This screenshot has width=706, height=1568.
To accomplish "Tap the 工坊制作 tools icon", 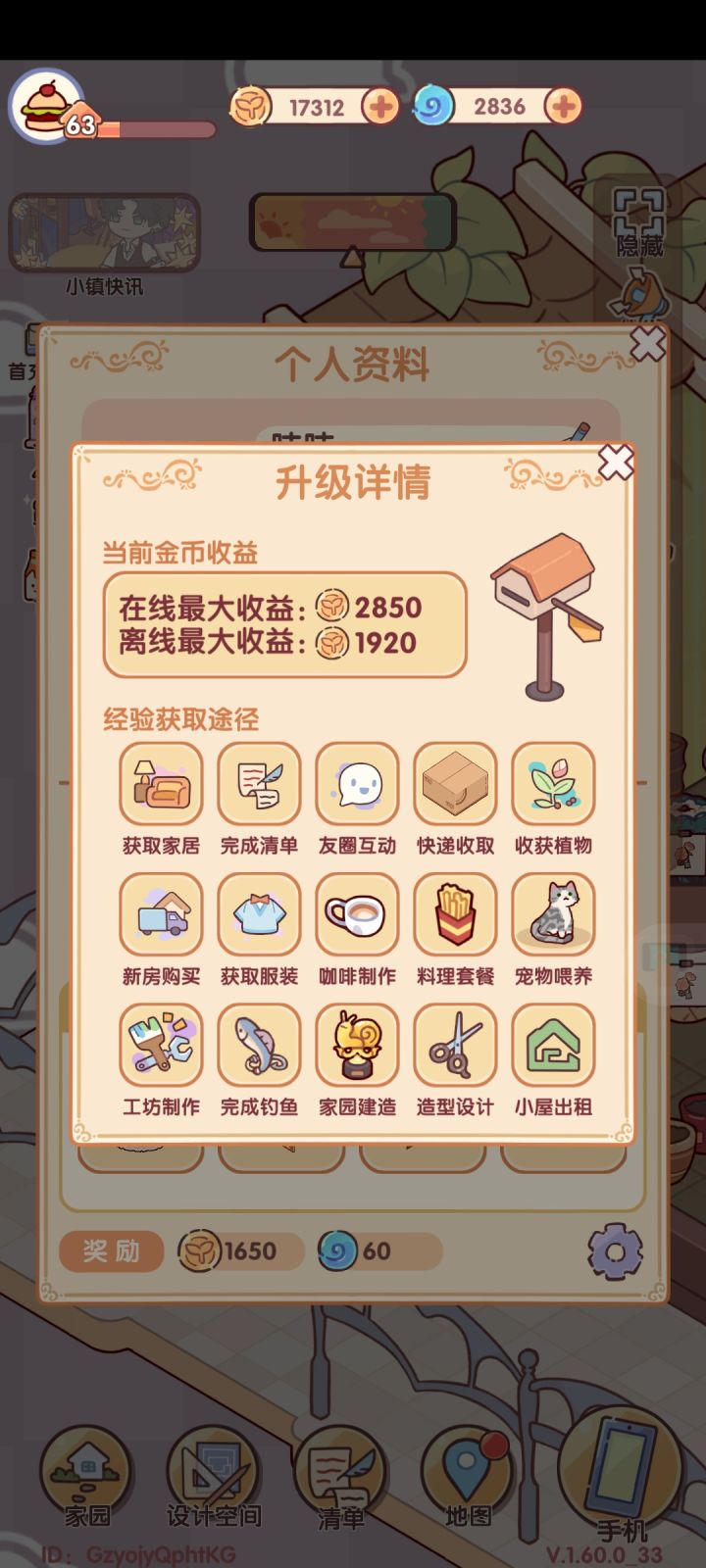I will point(160,1045).
